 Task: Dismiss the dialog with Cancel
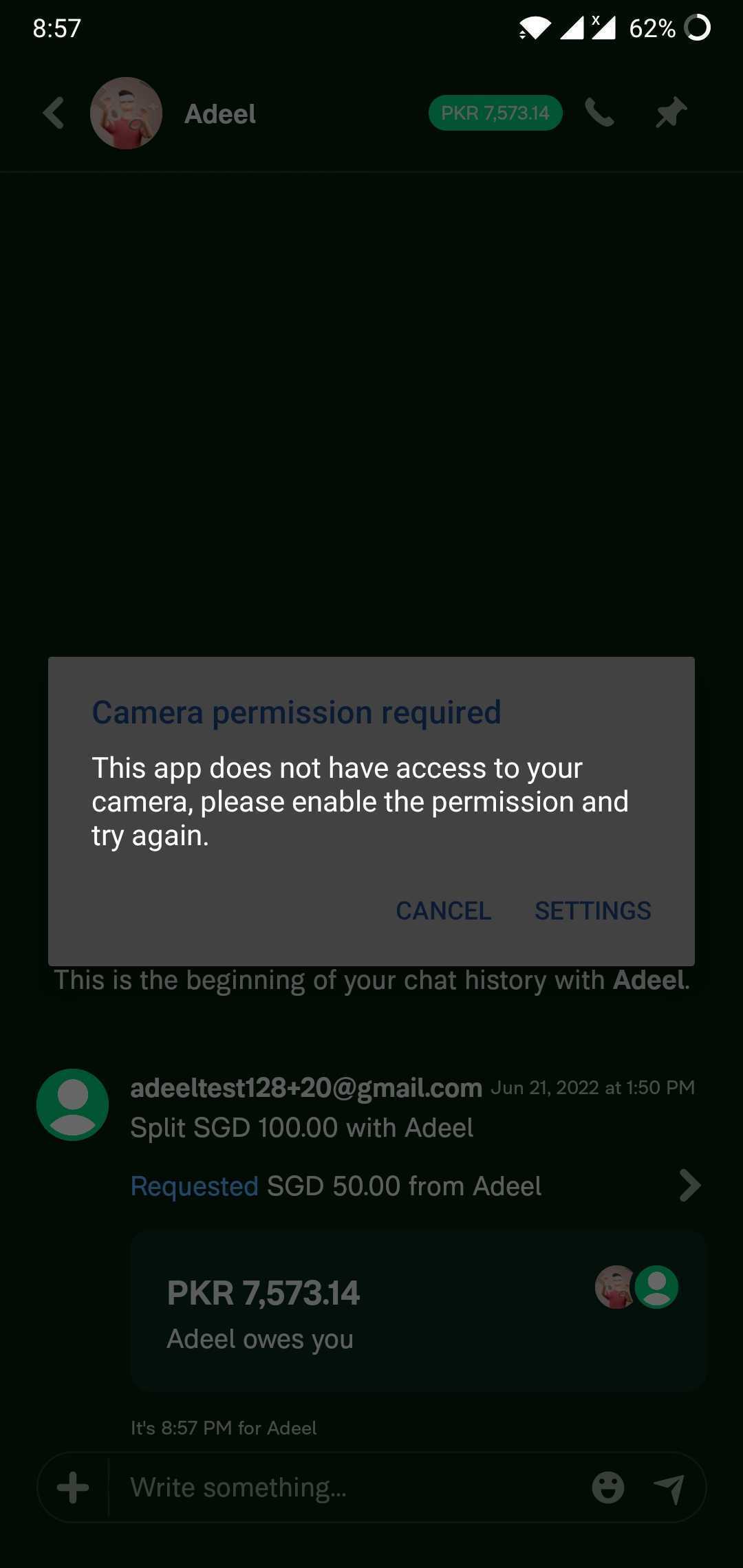(x=443, y=911)
